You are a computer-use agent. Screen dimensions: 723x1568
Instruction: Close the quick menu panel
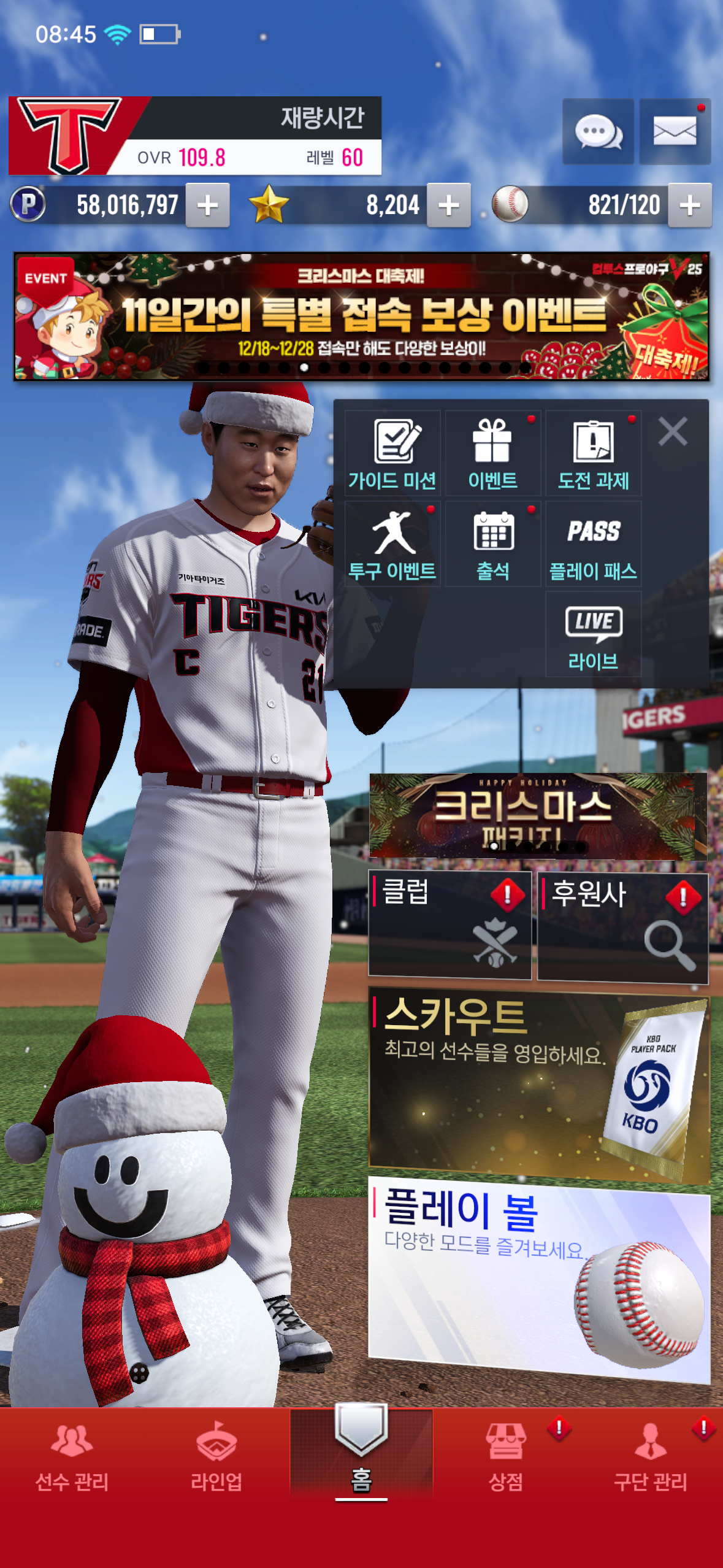click(672, 431)
